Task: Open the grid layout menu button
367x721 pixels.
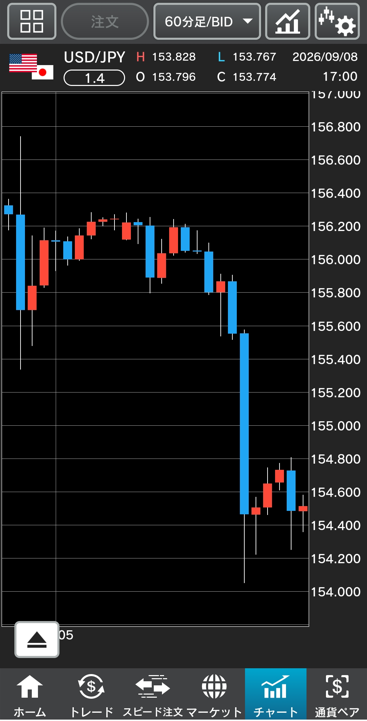Action: (32, 22)
